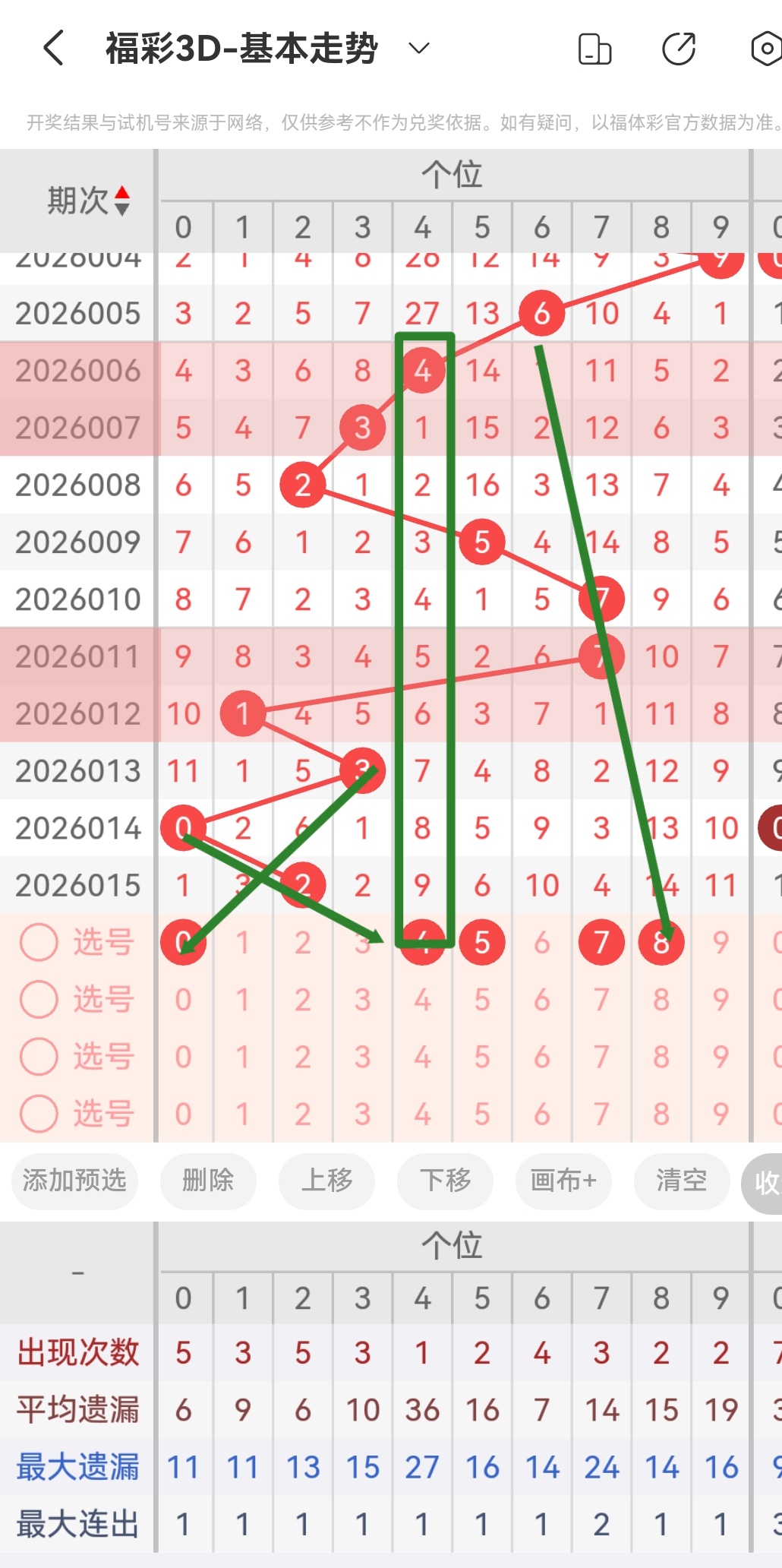Open the split-screen compare icon

pos(594,48)
